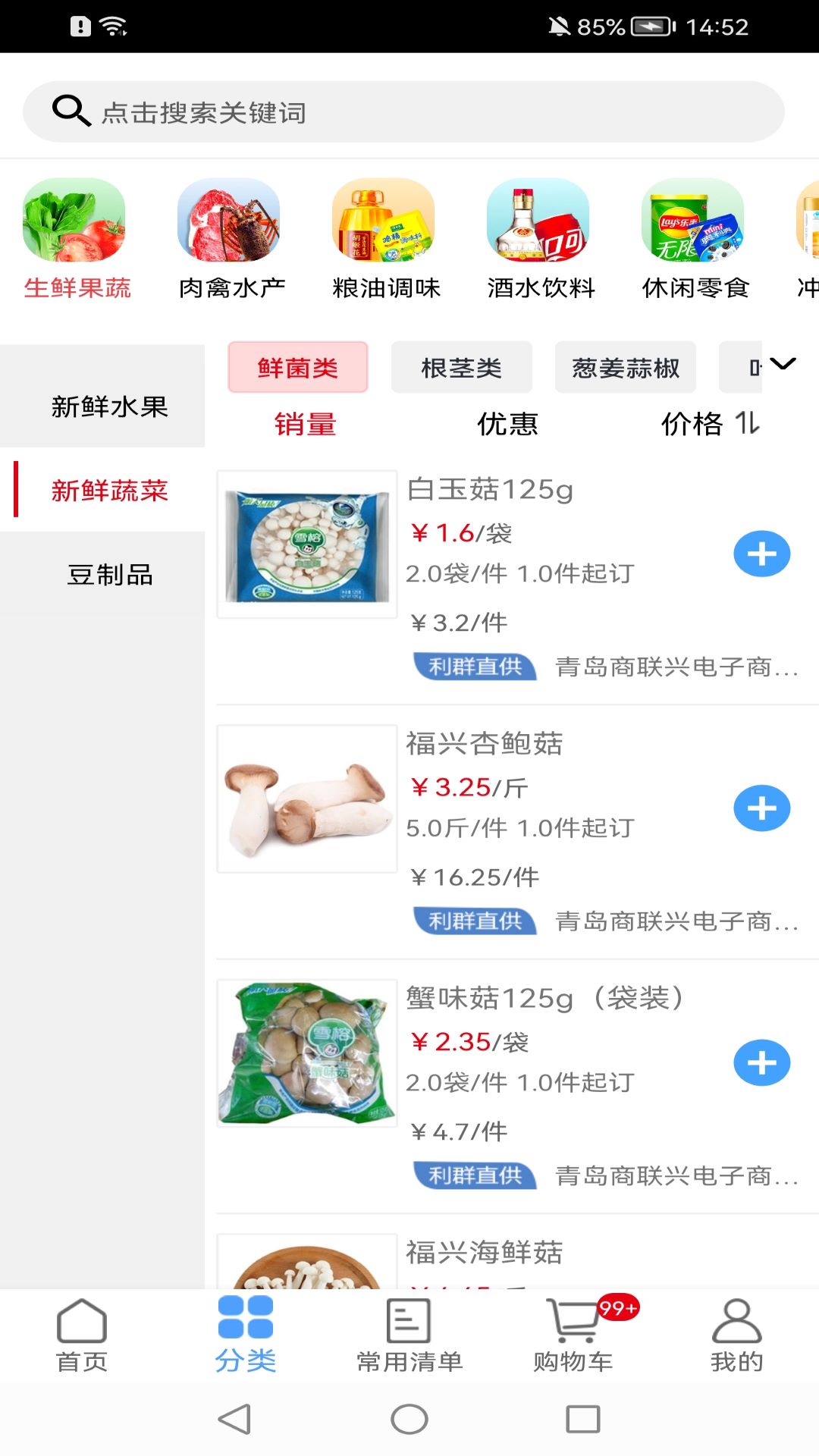Add 白玉菇125g to cart
Viewport: 819px width, 1456px height.
click(762, 554)
